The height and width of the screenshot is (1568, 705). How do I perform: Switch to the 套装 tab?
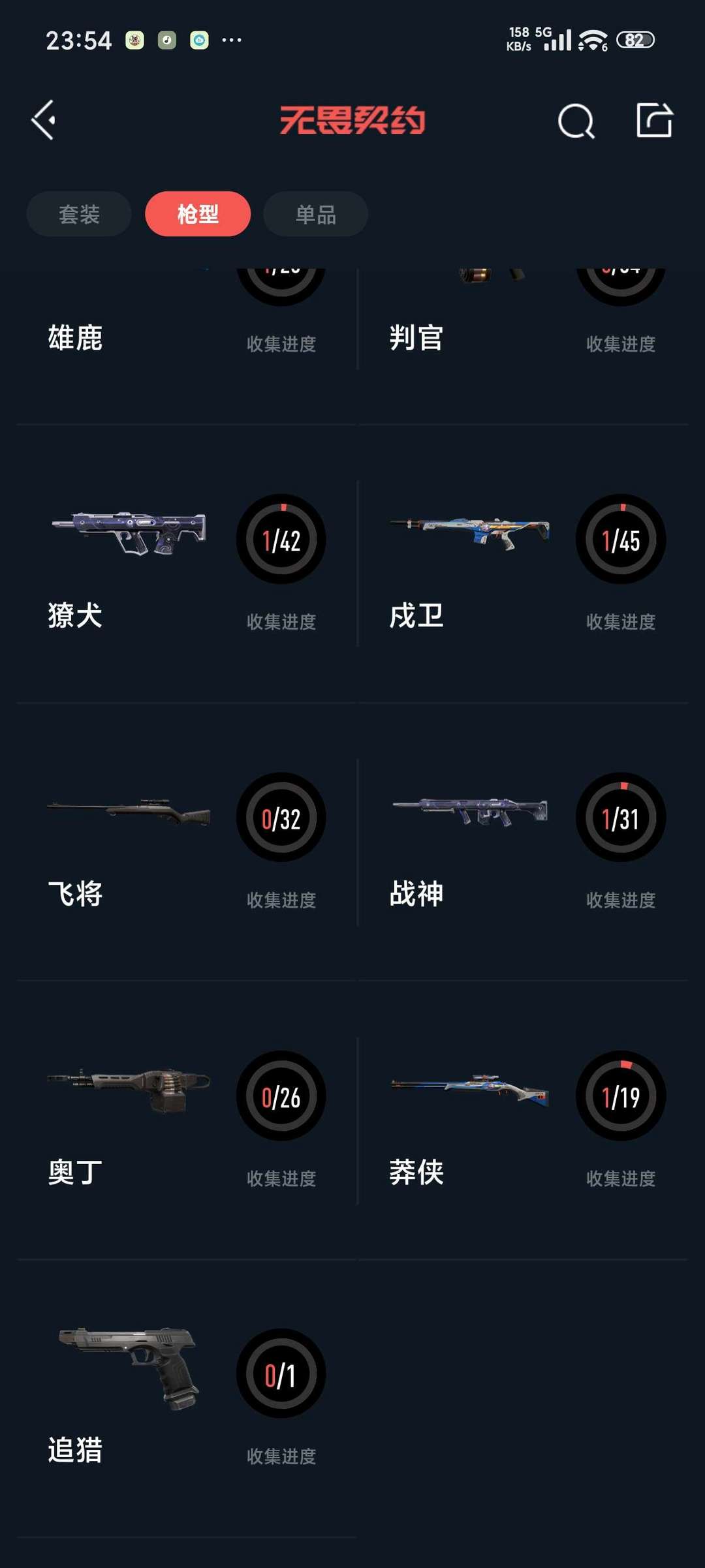78,213
